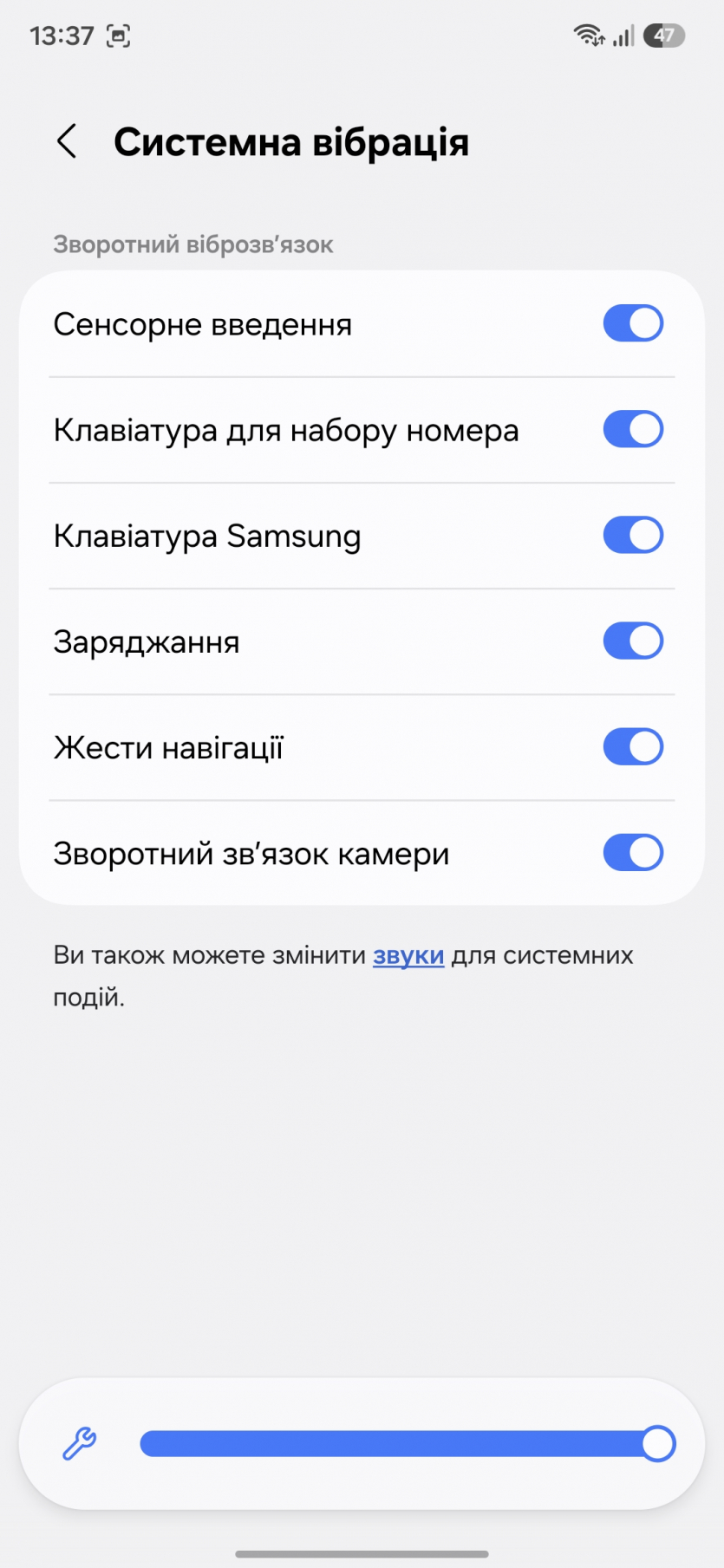The image size is (724, 1568).
Task: Toggle Заряджання vibration switch
Action: point(633,641)
